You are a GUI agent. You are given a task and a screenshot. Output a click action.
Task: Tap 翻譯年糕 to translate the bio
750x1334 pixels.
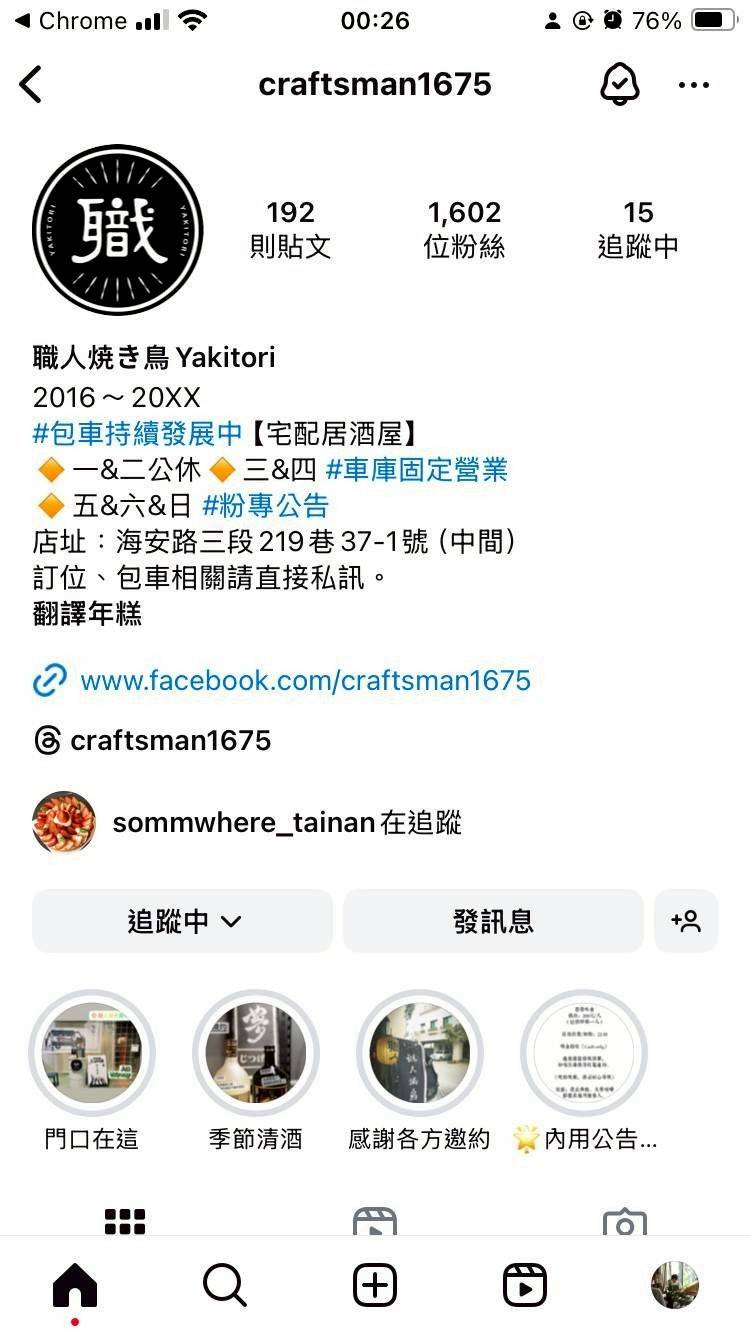(x=88, y=614)
